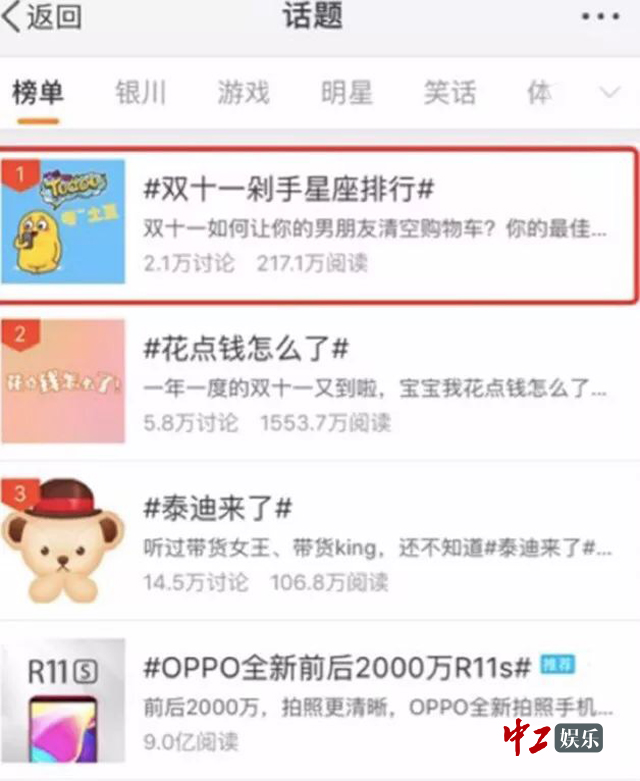Open the three-dot overflow menu
This screenshot has height=781, width=640.
pos(600,17)
